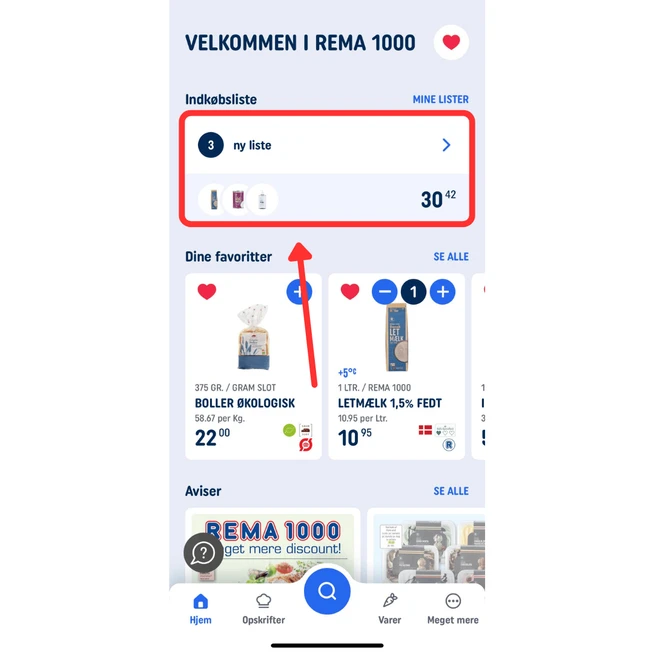
Task: Go to the Hjem tab
Action: 200,607
